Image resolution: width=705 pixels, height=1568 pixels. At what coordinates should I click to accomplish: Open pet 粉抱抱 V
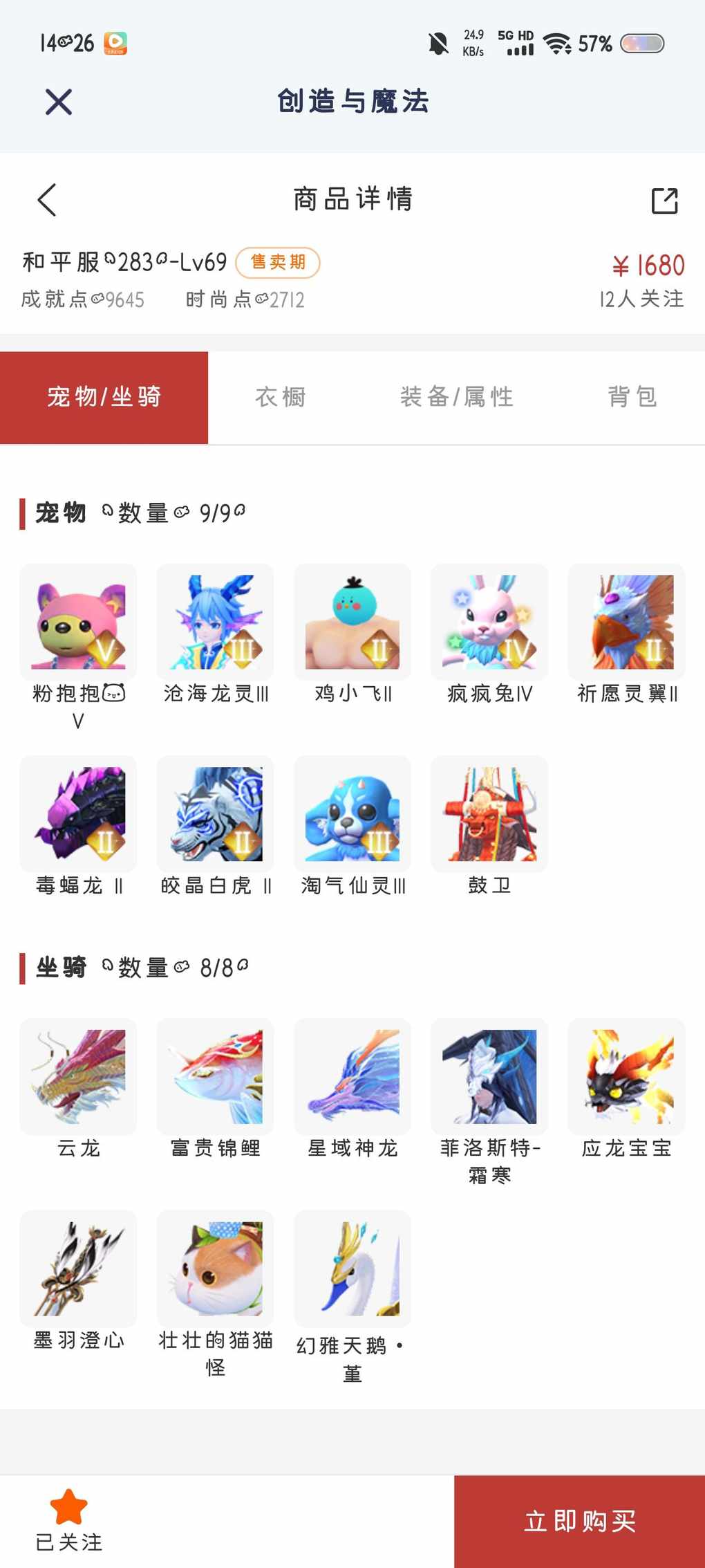pos(78,622)
